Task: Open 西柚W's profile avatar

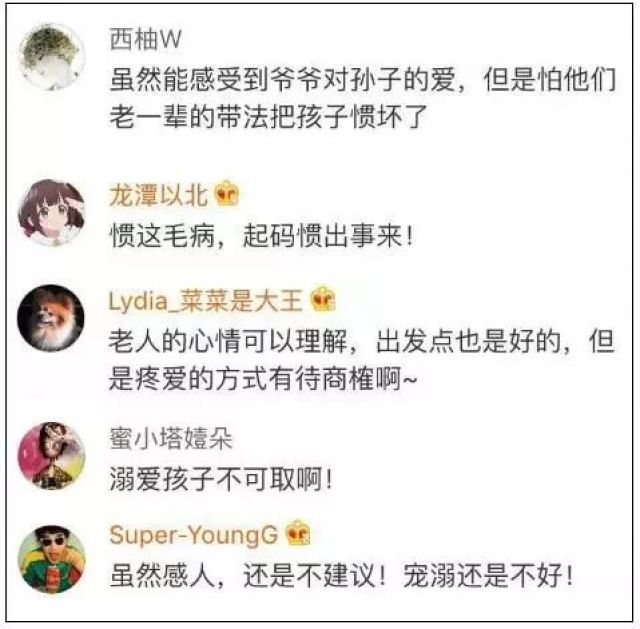Action: point(52,57)
